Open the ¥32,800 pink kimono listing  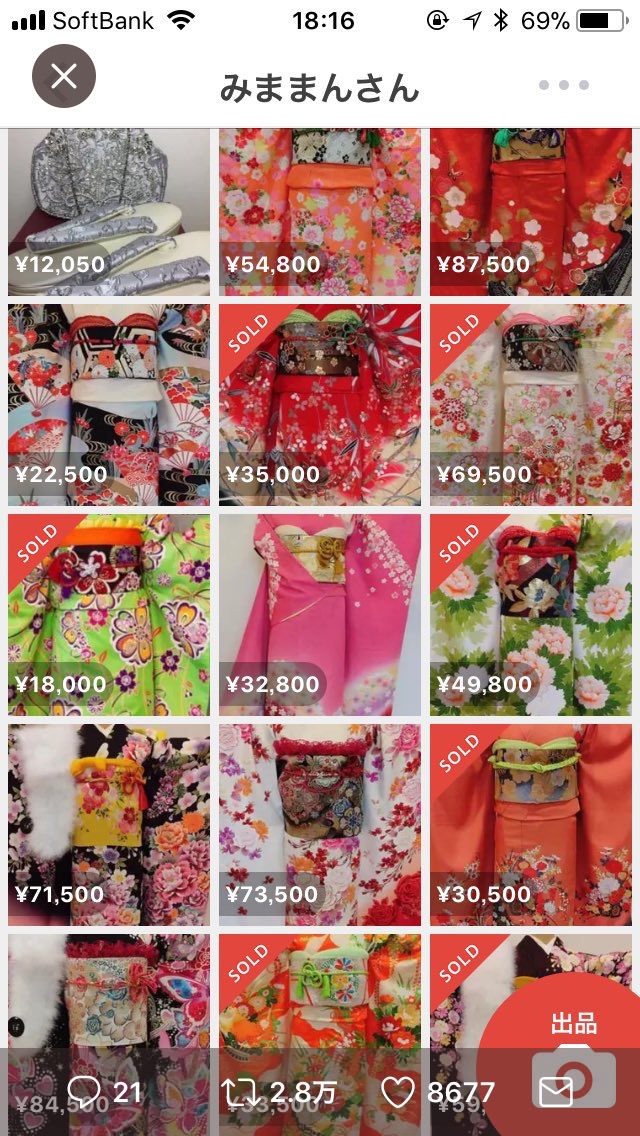pos(320,615)
